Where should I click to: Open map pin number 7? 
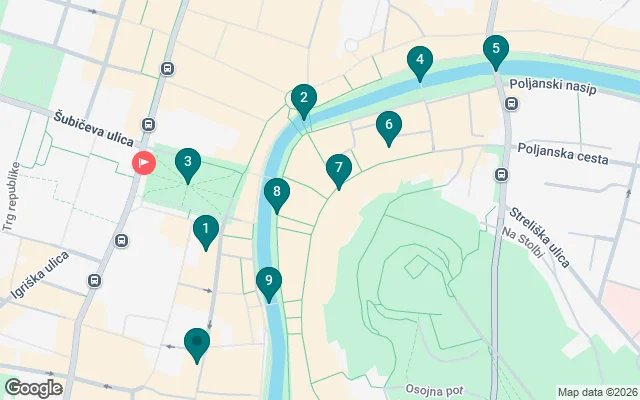point(339,169)
